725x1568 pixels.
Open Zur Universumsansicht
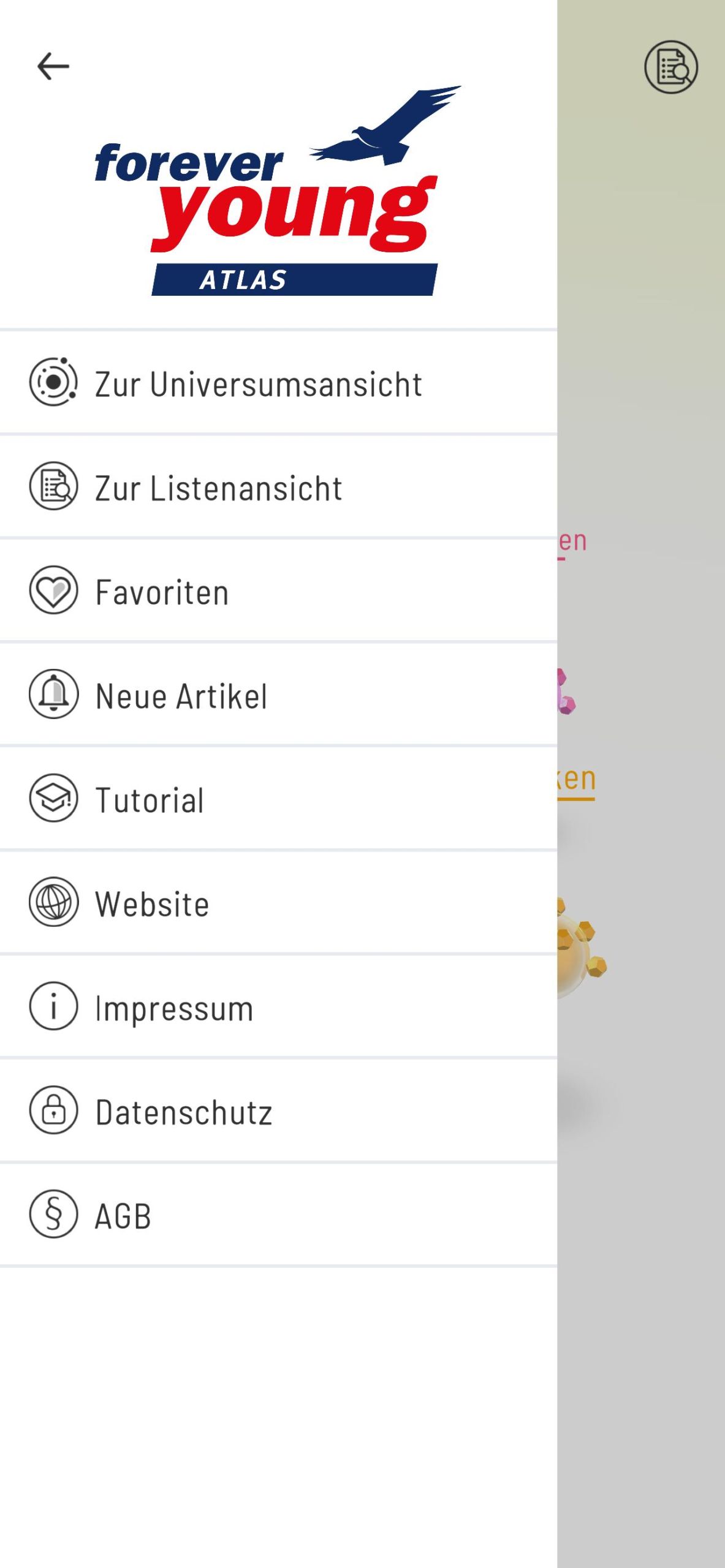pos(258,383)
